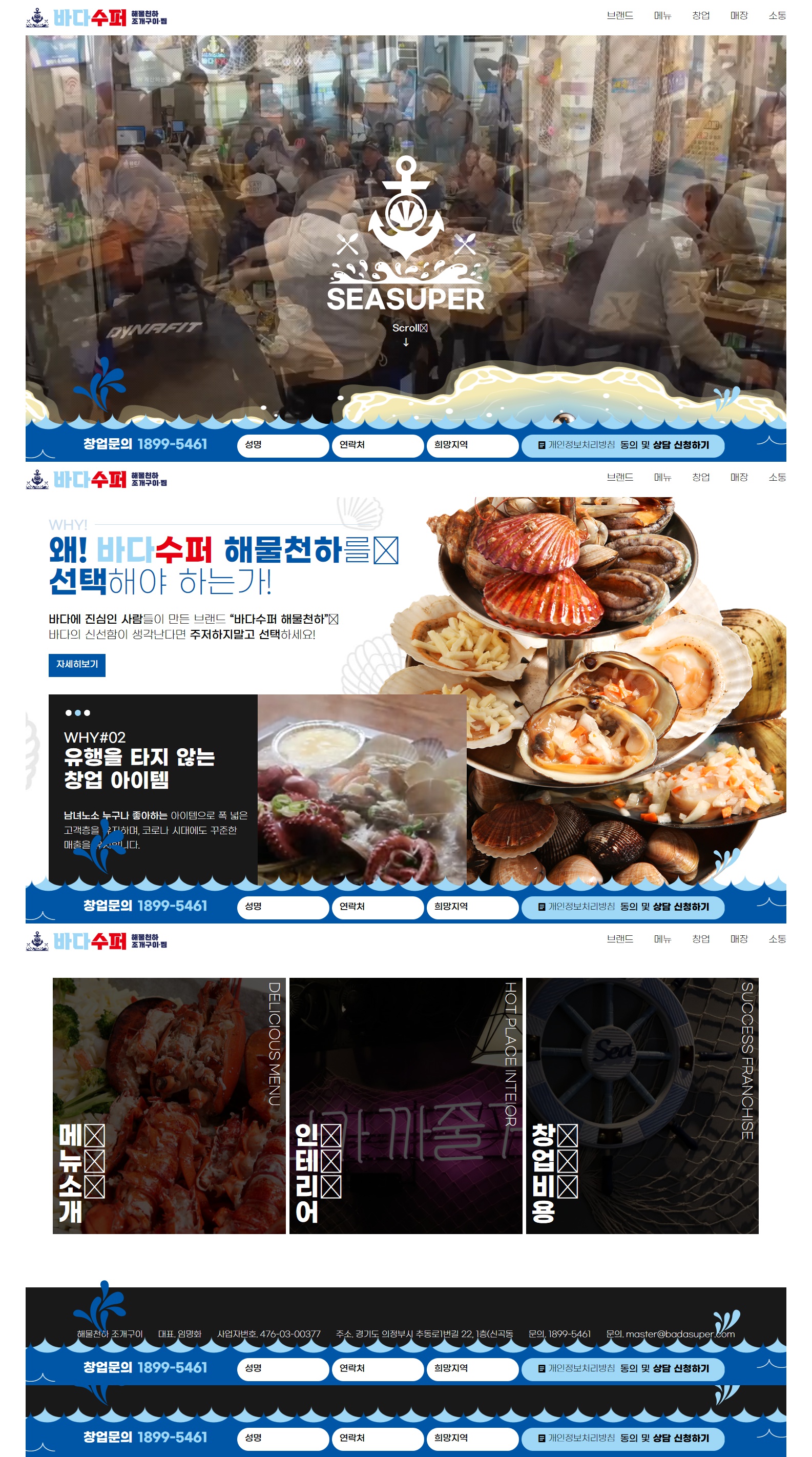The width and height of the screenshot is (812, 1457).
Task: Open the 창업비용 SUCCESS FRANCHISE tile
Action: [x=642, y=1105]
